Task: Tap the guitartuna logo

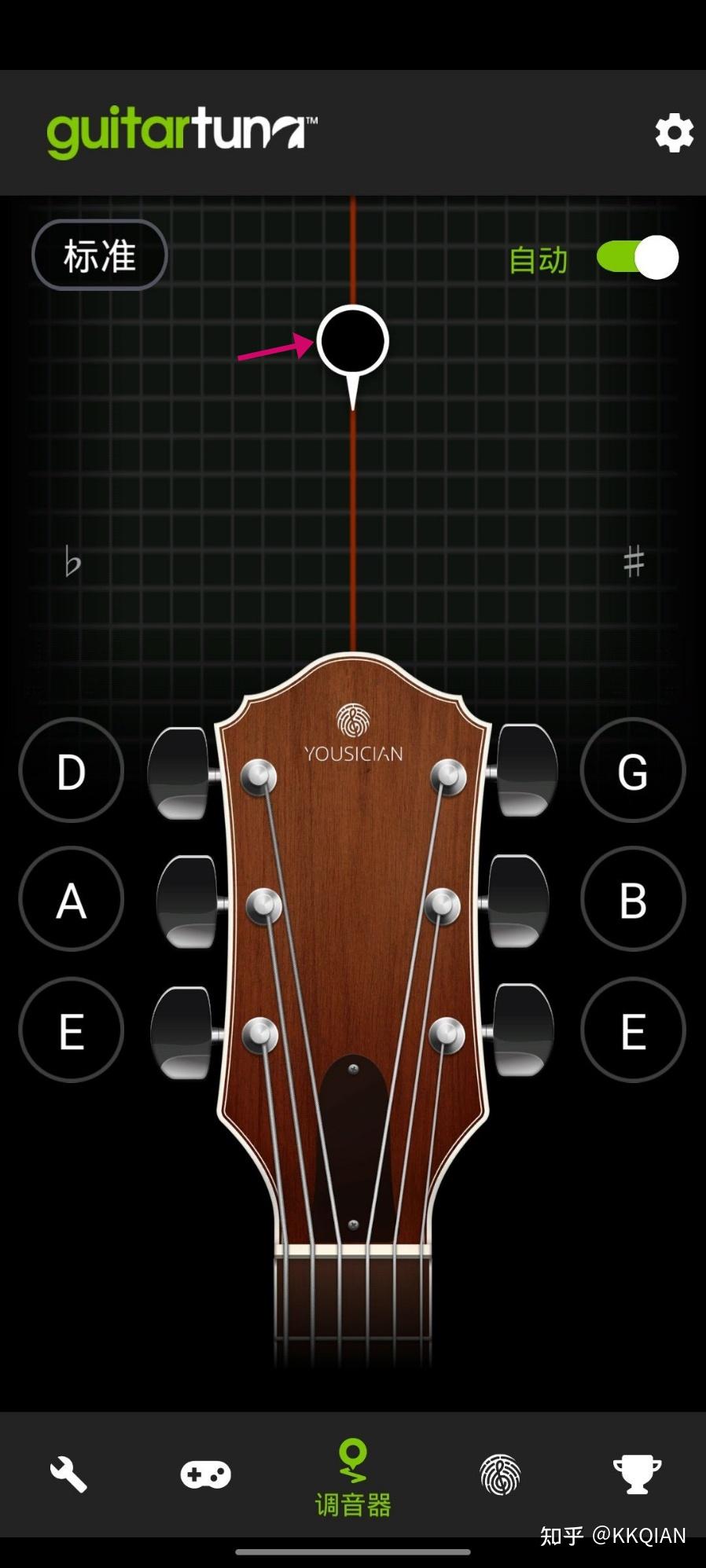Action: click(177, 132)
